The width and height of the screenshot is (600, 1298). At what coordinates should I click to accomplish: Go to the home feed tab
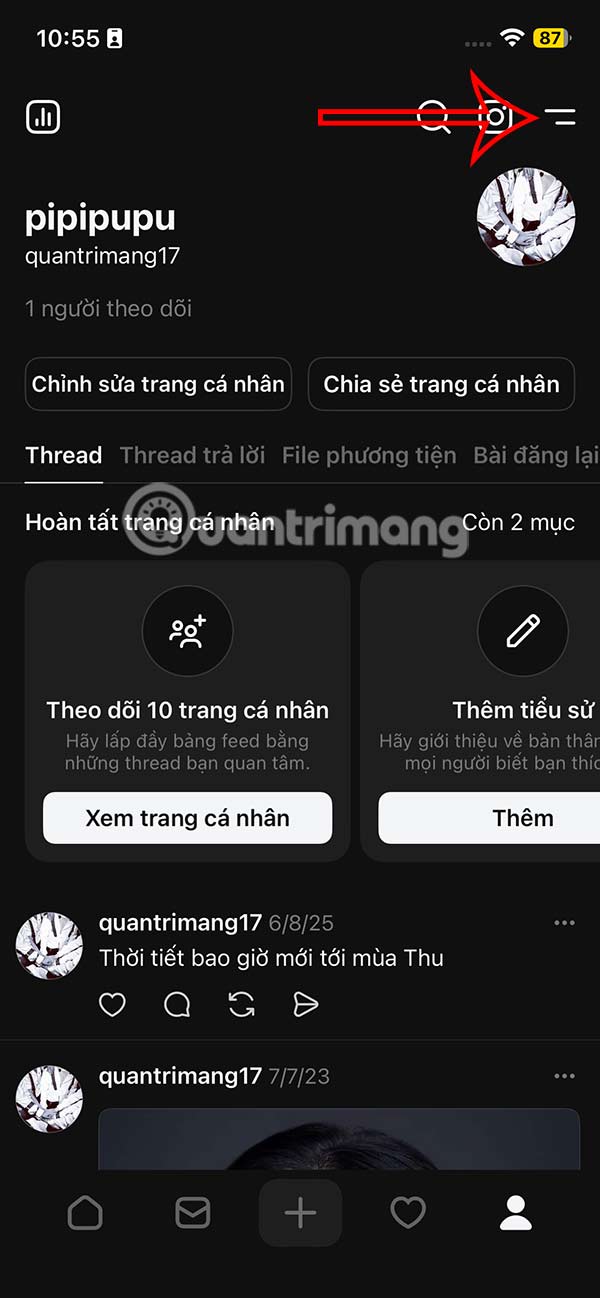click(x=85, y=1213)
